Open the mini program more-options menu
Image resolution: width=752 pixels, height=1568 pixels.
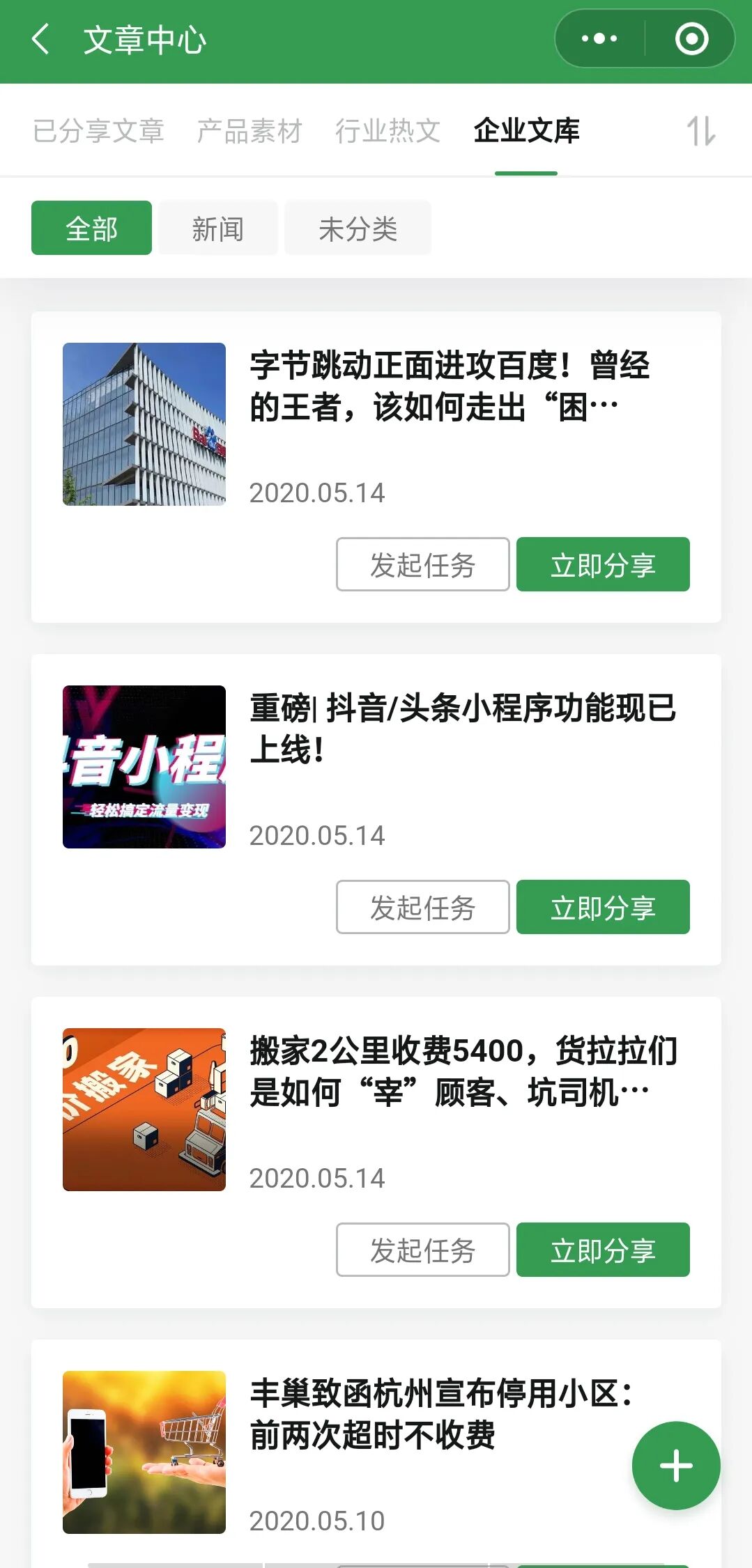pyautogui.click(x=599, y=39)
